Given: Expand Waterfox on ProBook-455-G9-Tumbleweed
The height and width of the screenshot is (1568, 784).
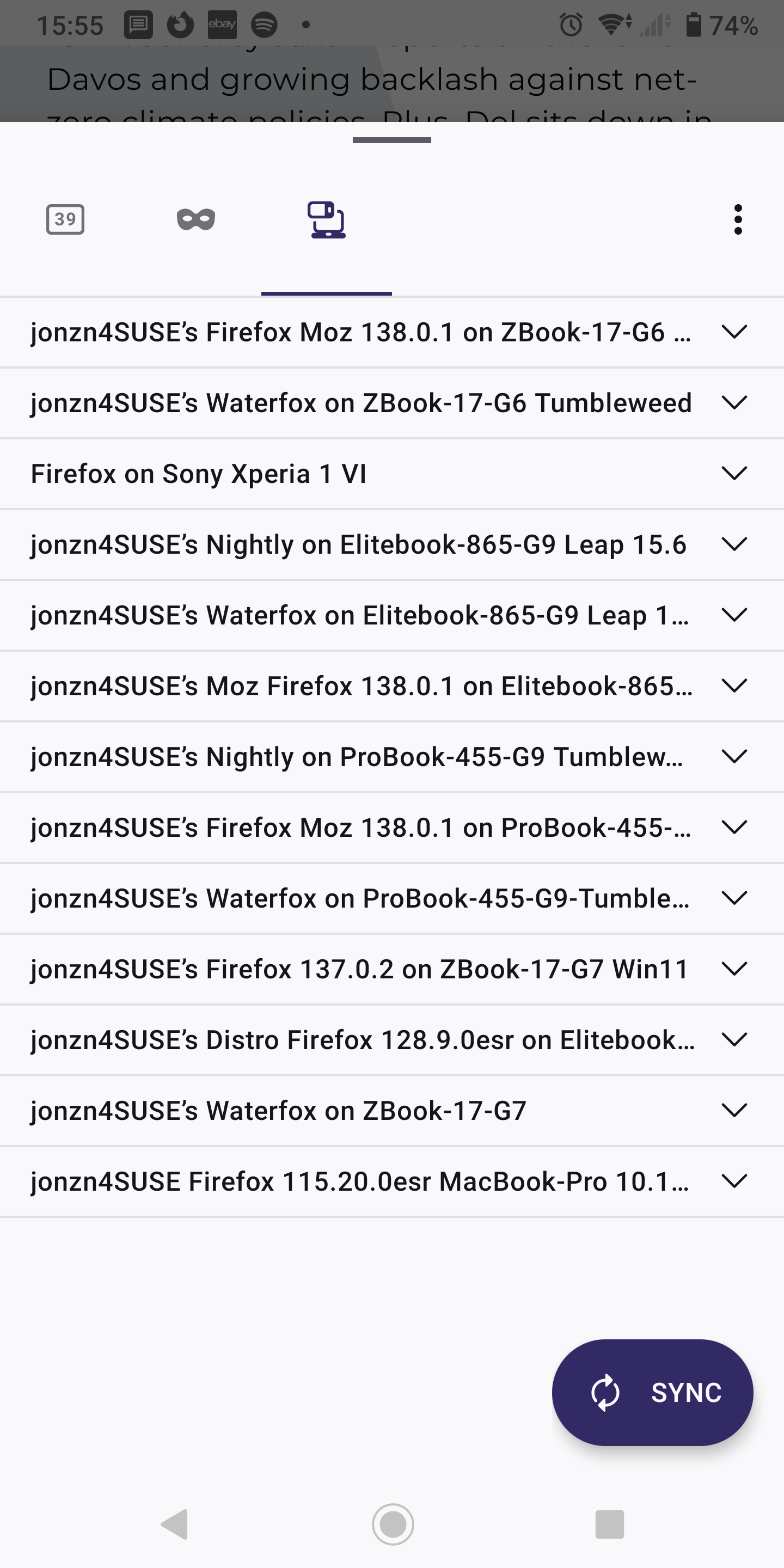Looking at the screenshot, I should 733,898.
